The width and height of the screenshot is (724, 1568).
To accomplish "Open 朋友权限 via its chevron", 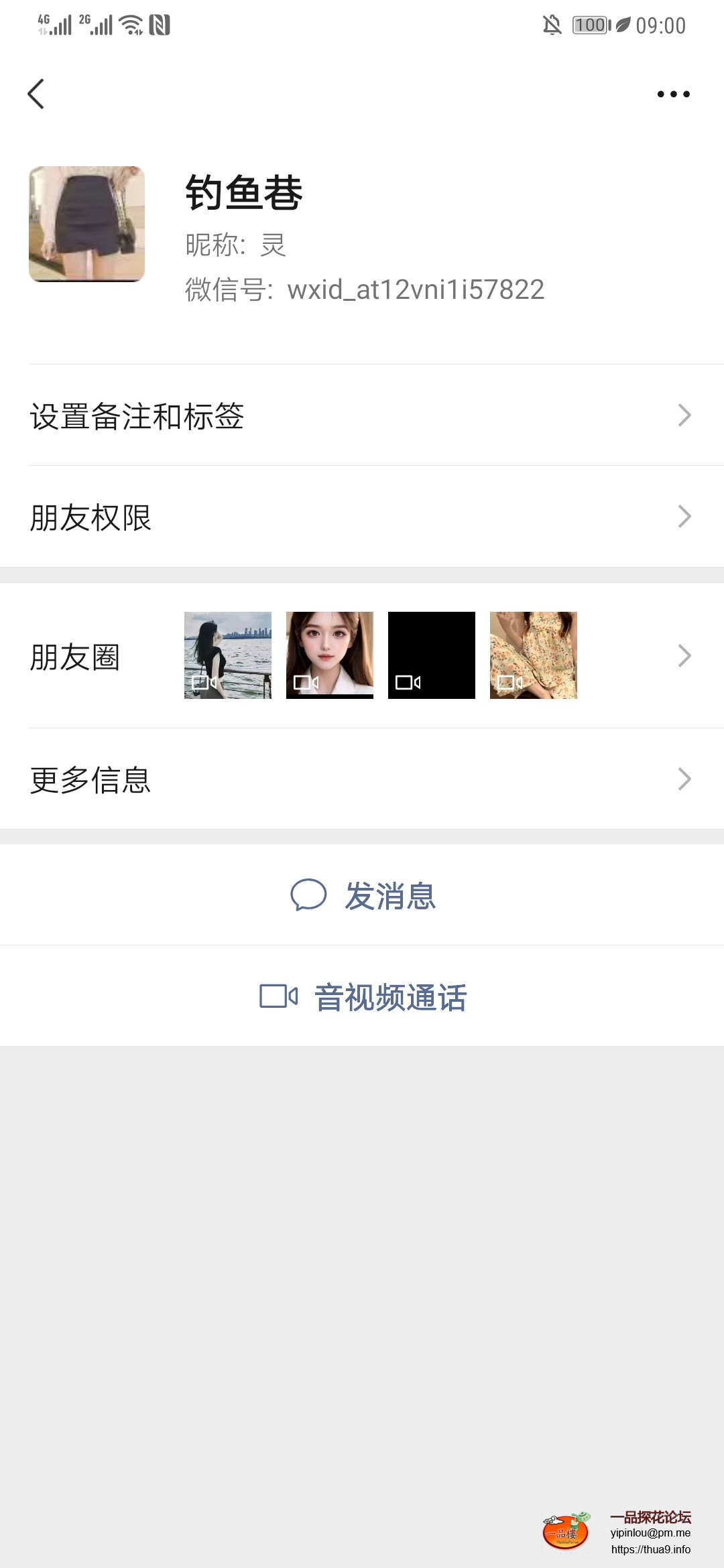I will (684, 516).
